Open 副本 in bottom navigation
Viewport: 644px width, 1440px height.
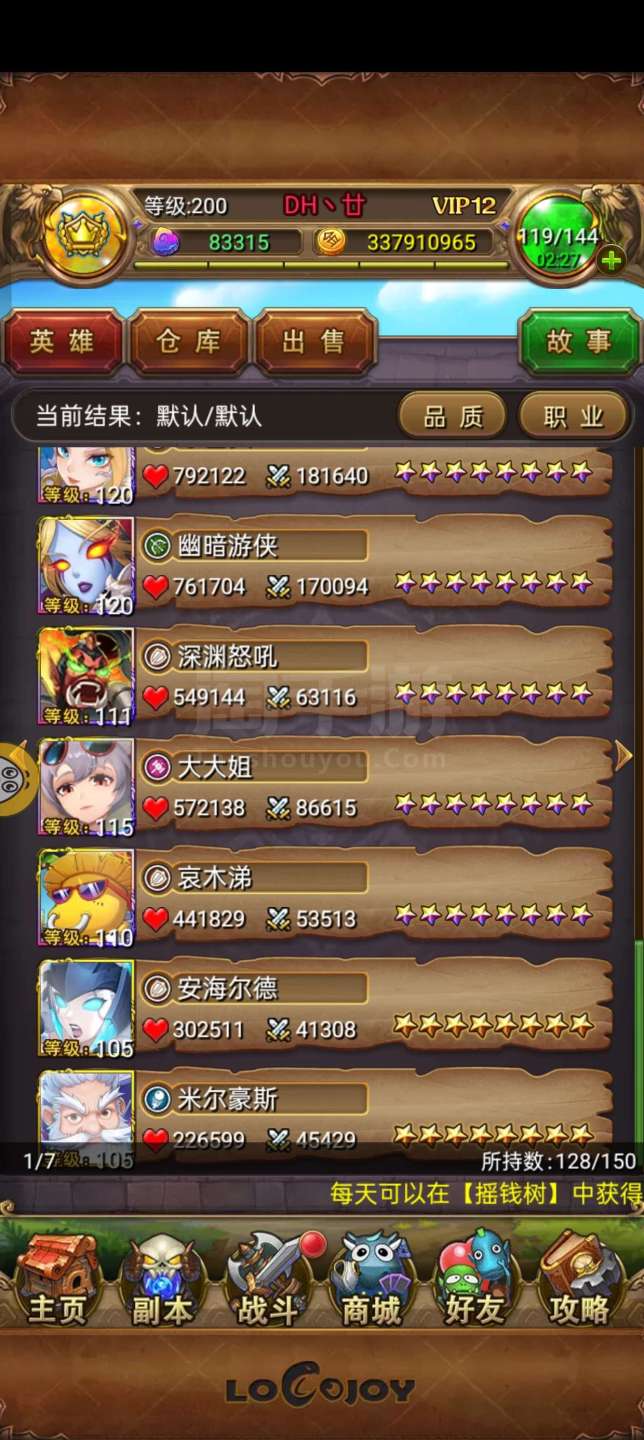(x=162, y=1282)
